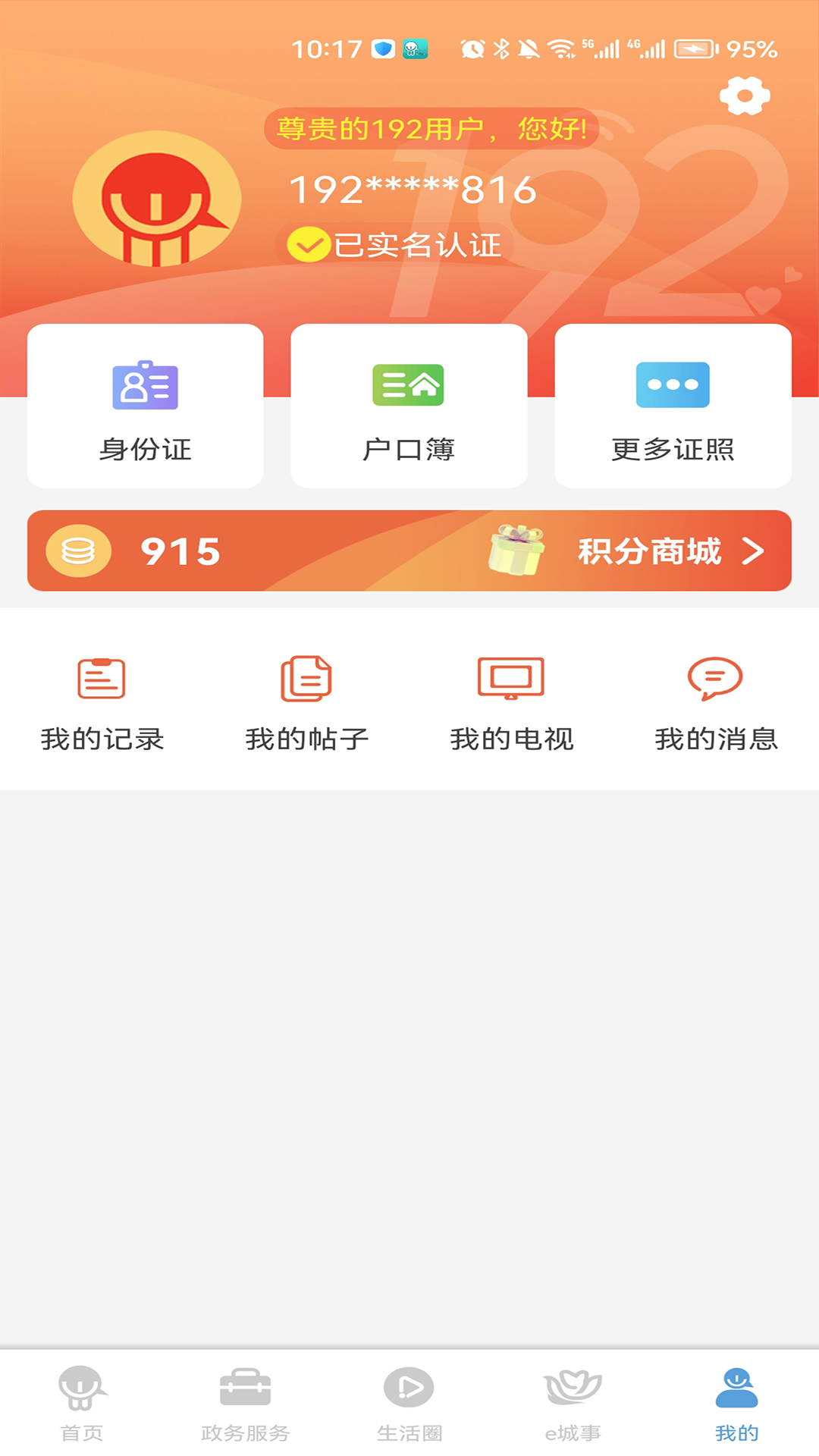
Task: Switch to the 首页 tab
Action: pyautogui.click(x=82, y=1403)
